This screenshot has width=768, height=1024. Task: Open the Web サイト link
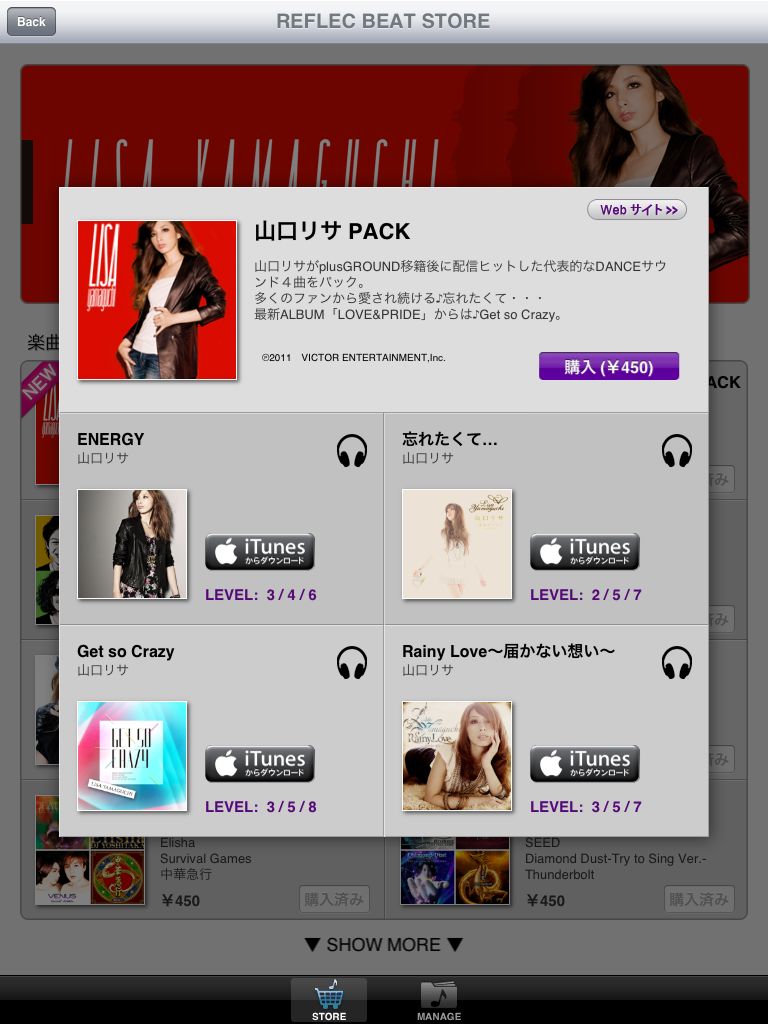[x=637, y=210]
